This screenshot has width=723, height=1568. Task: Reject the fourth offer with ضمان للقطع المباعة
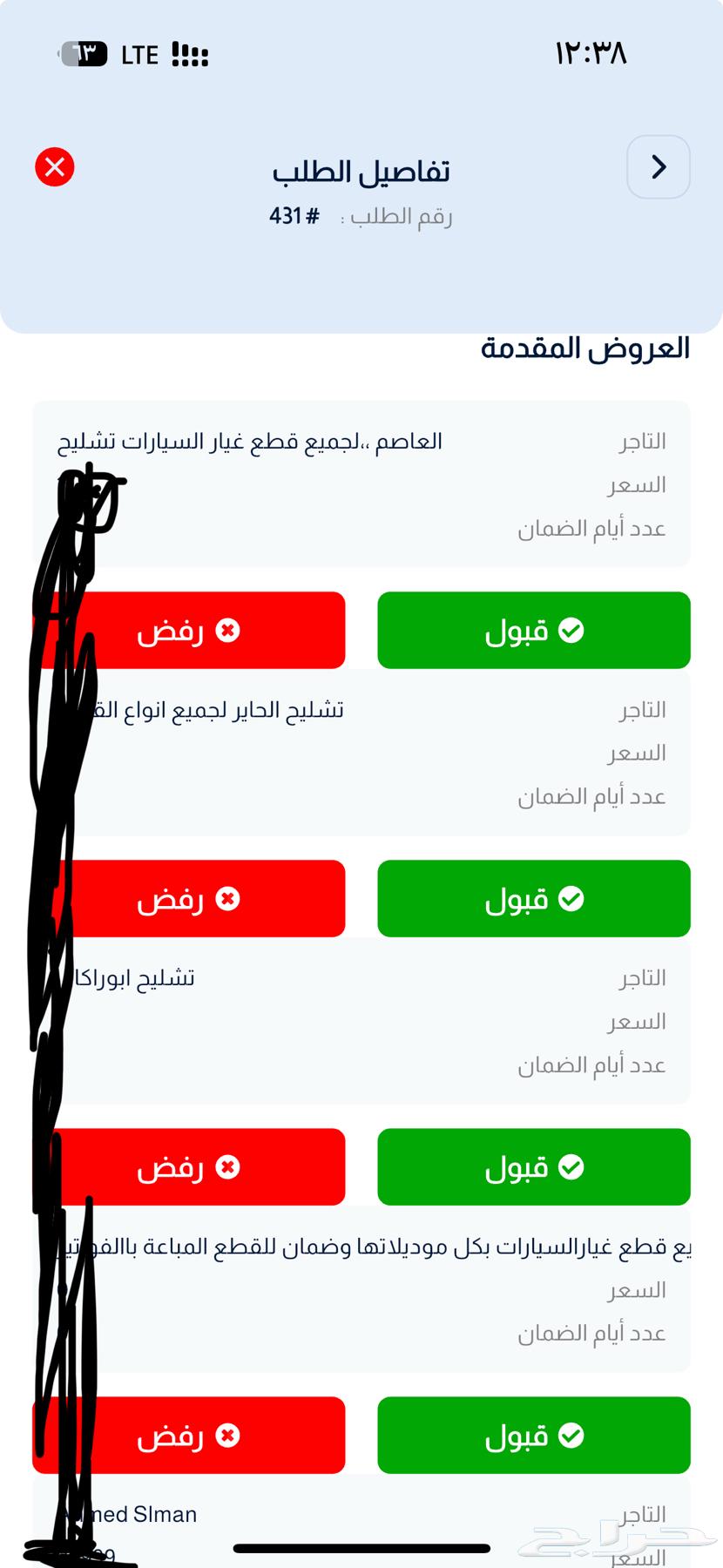(187, 1436)
